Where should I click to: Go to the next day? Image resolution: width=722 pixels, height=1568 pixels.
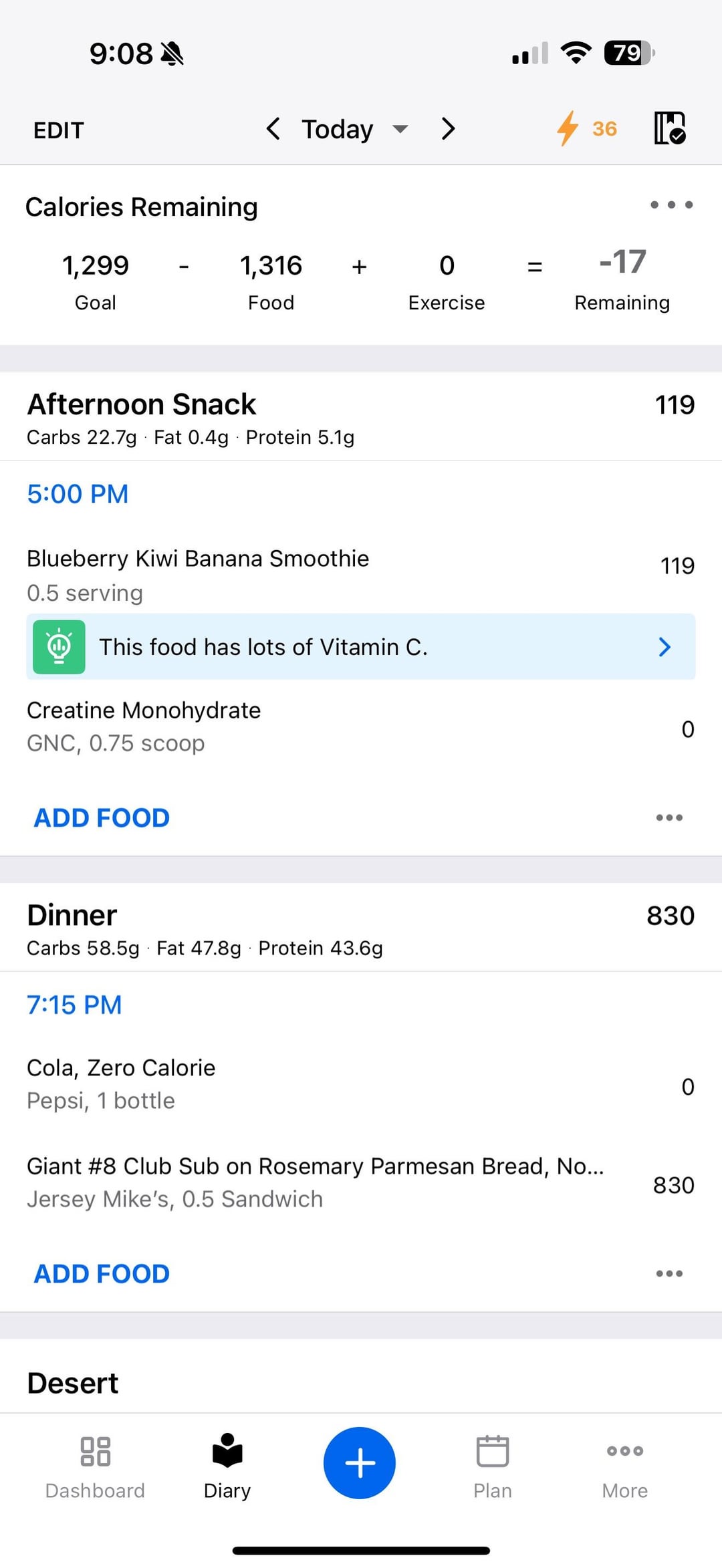[448, 128]
